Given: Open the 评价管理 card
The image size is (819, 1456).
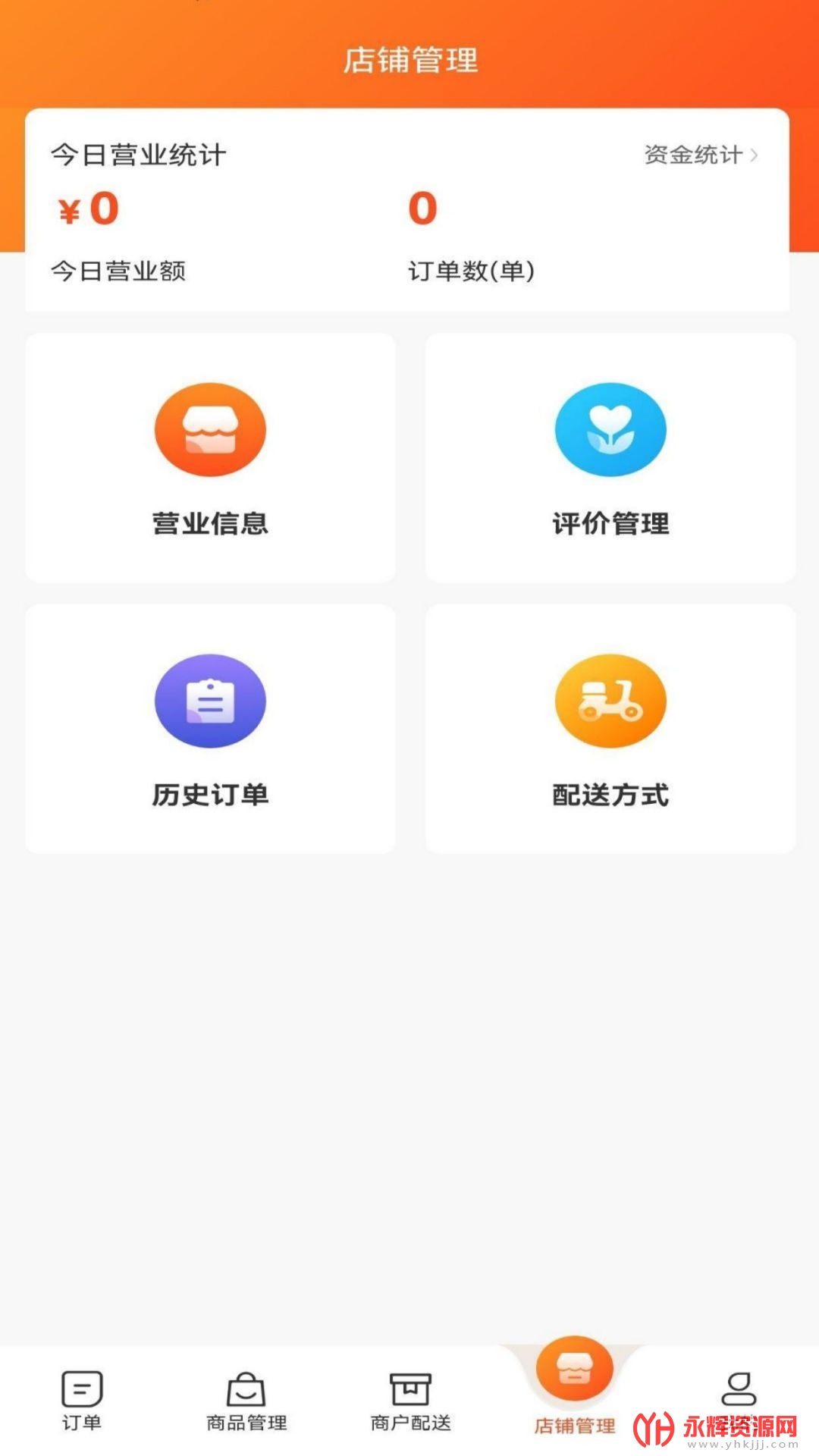Looking at the screenshot, I should 610,459.
